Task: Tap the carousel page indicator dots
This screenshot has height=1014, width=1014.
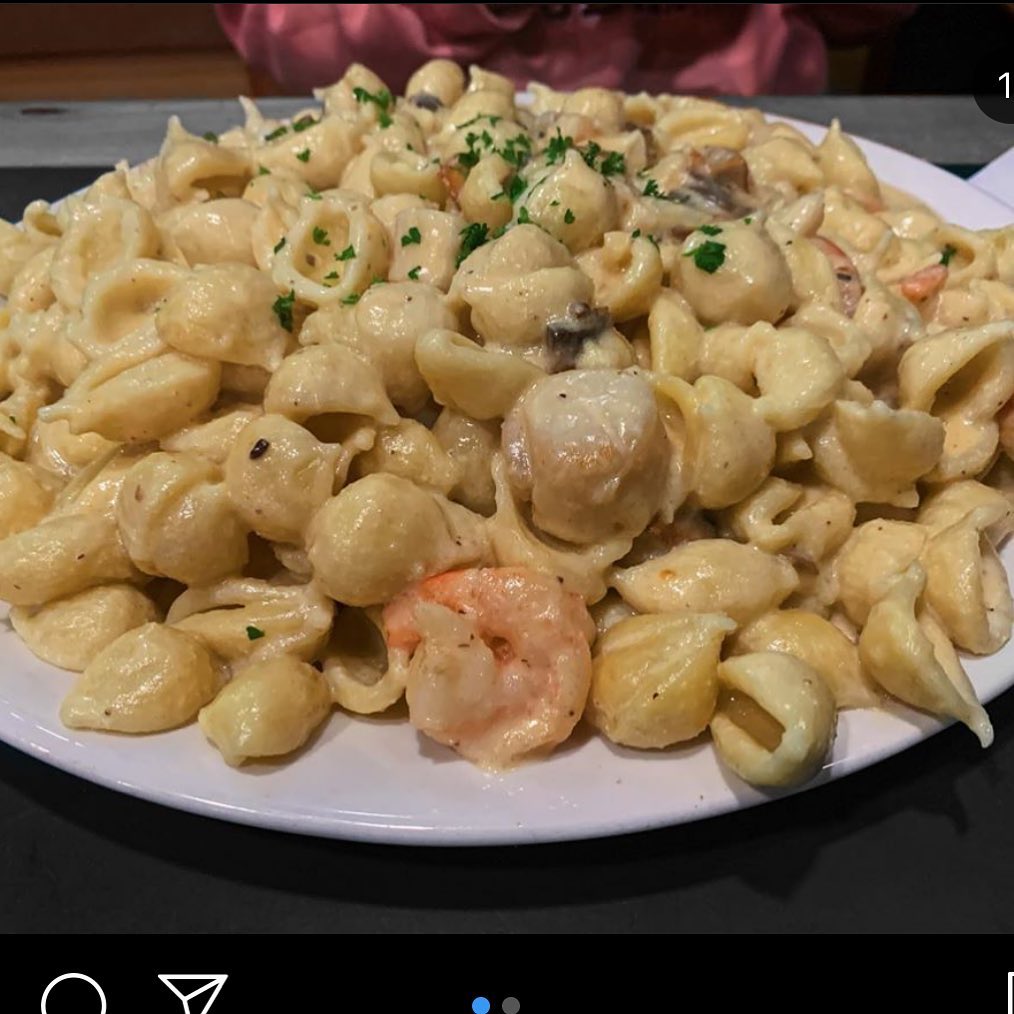Action: (496, 1004)
